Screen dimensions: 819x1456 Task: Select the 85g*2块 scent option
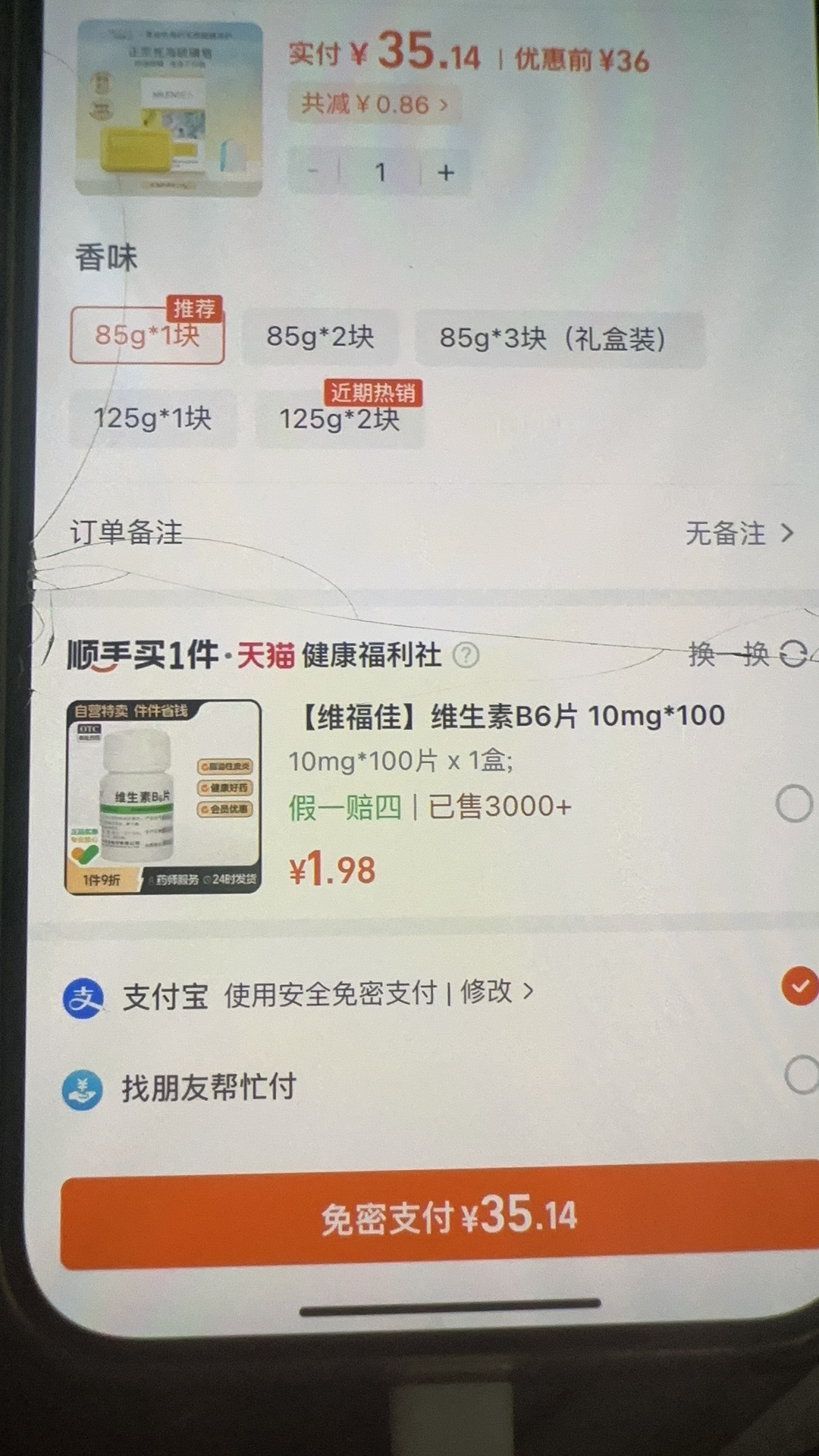(x=320, y=338)
